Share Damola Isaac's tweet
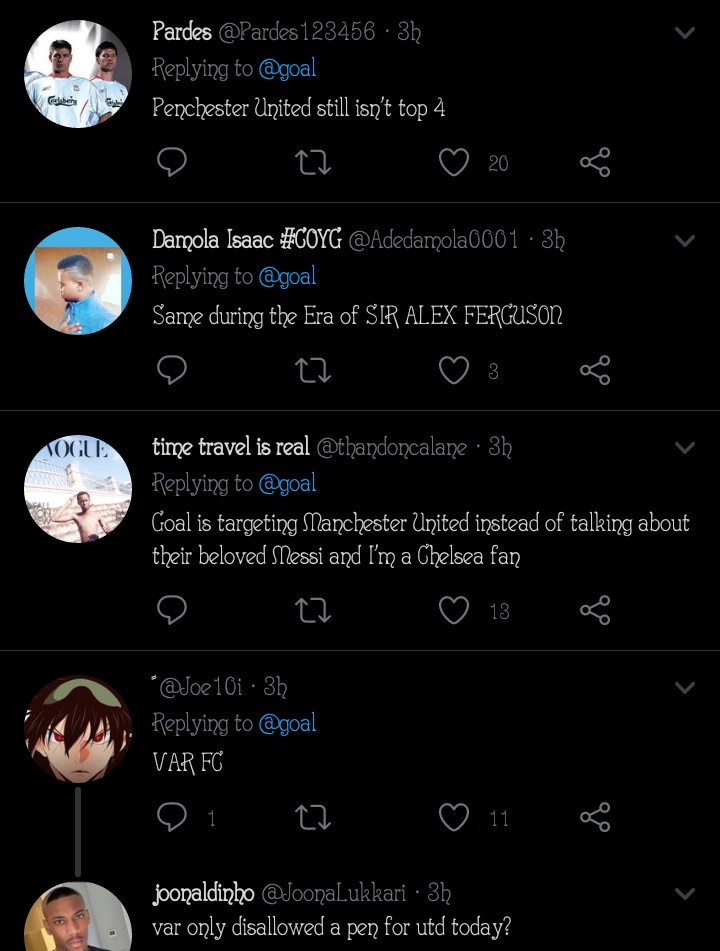This screenshot has height=951, width=720. click(595, 371)
